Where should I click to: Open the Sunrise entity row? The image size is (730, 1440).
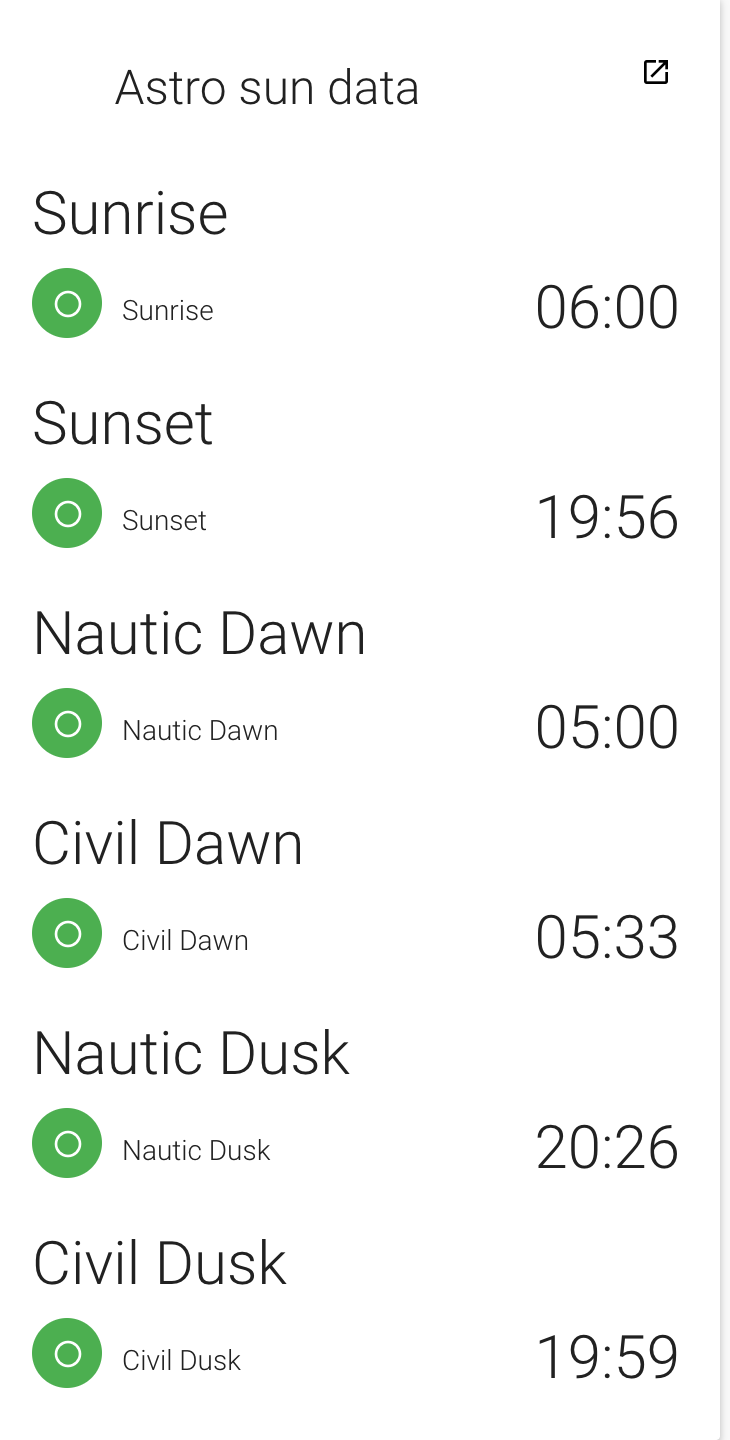point(356,304)
